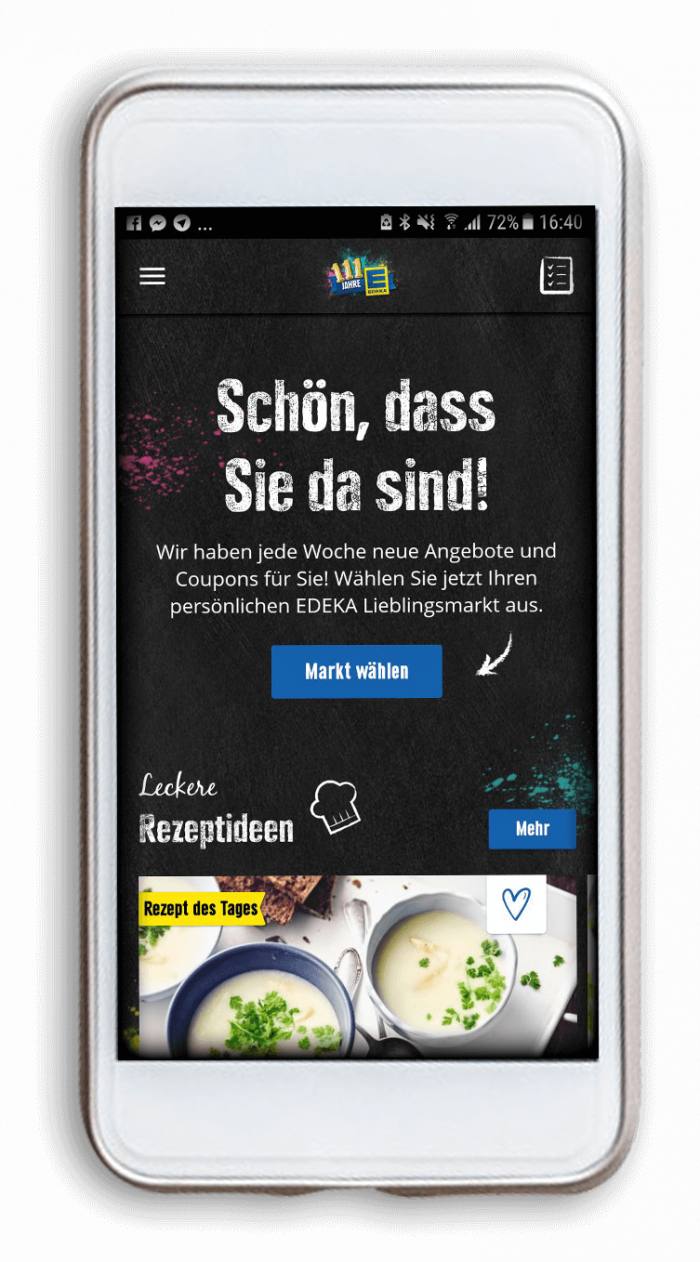Viewport: 700px width, 1262px height.
Task: Open the shopping list icon
Action: pos(556,275)
